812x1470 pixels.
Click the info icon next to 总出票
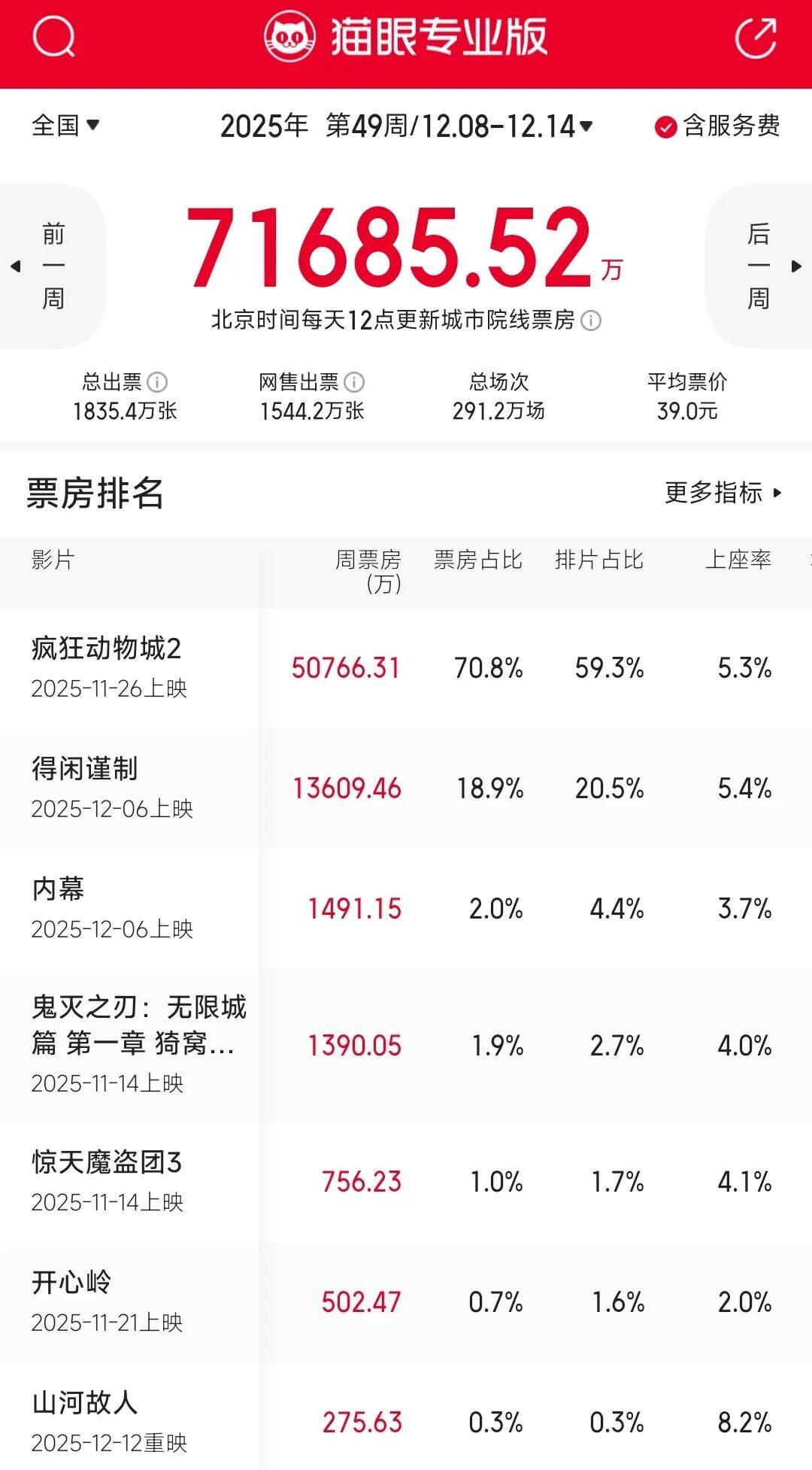(x=156, y=380)
